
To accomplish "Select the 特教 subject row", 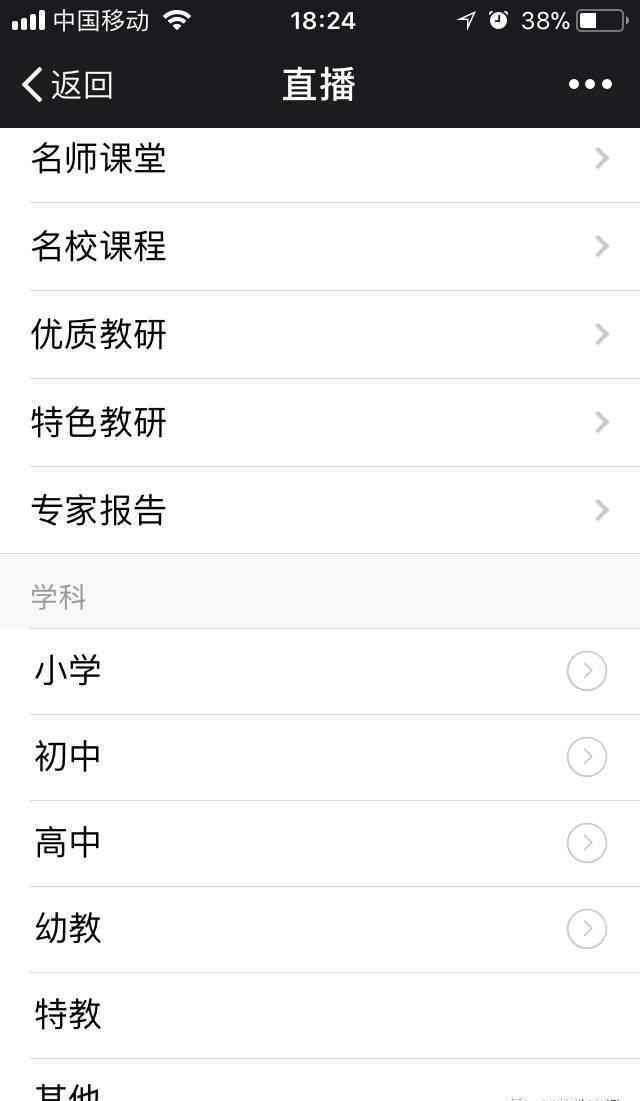I will [320, 1015].
